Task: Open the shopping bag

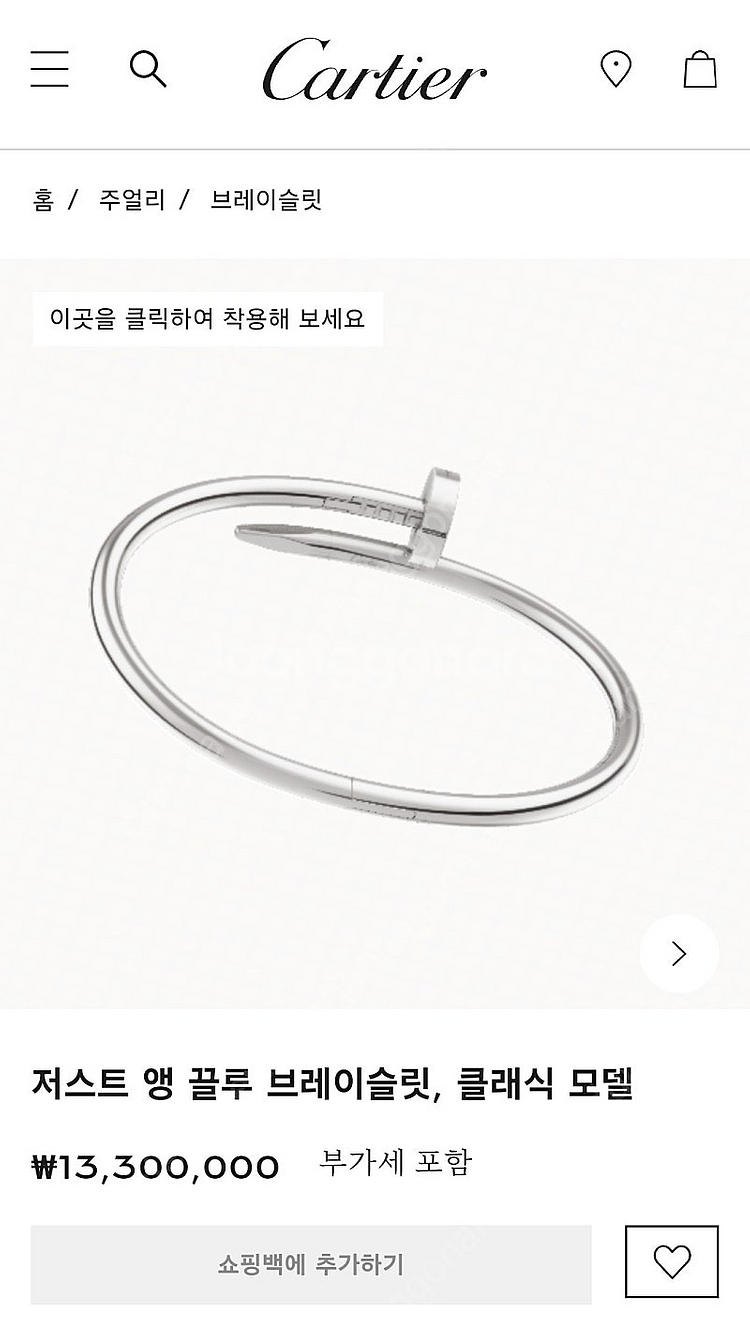Action: tap(700, 69)
